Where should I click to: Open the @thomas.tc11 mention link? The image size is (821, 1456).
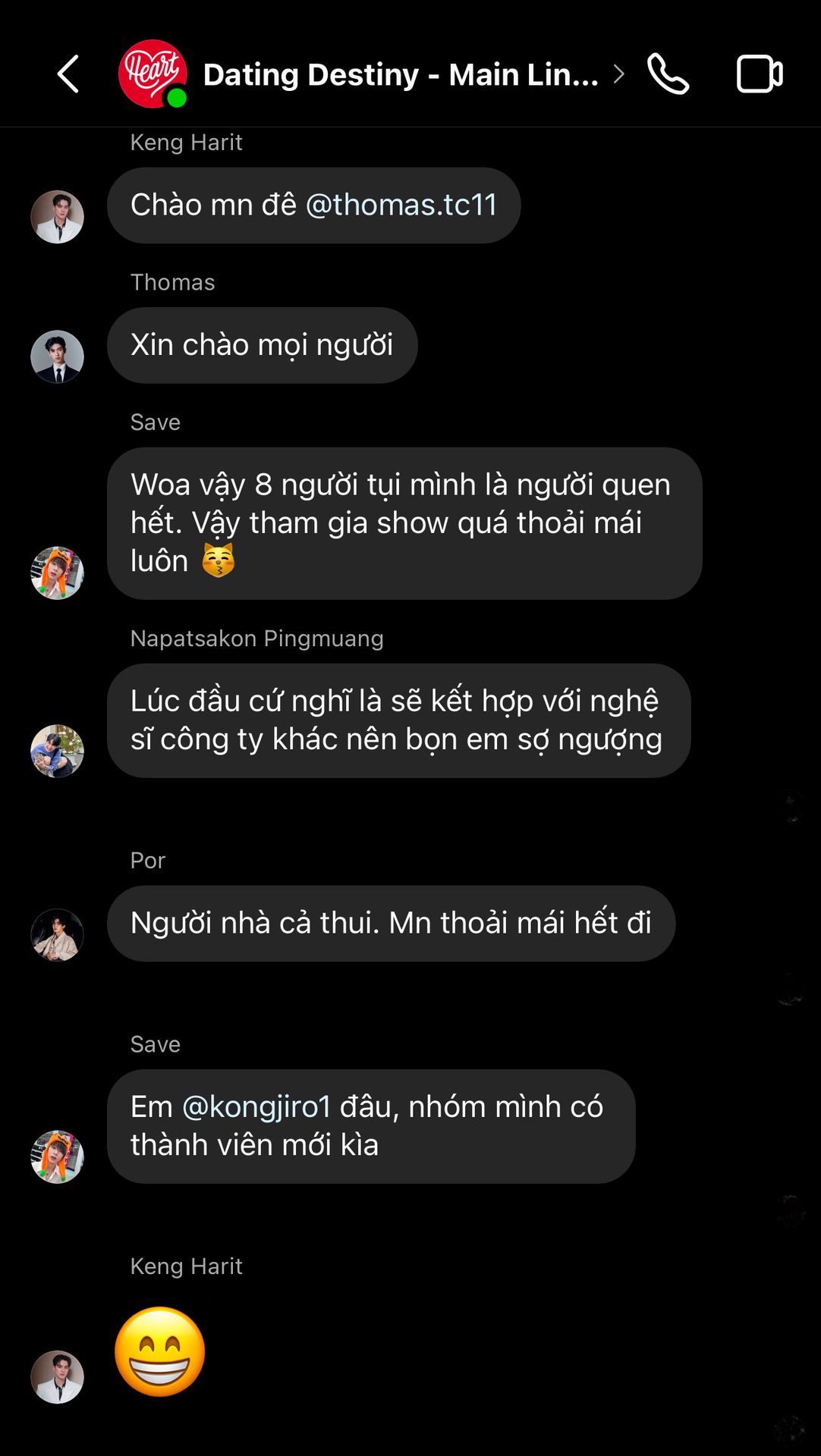coord(401,205)
